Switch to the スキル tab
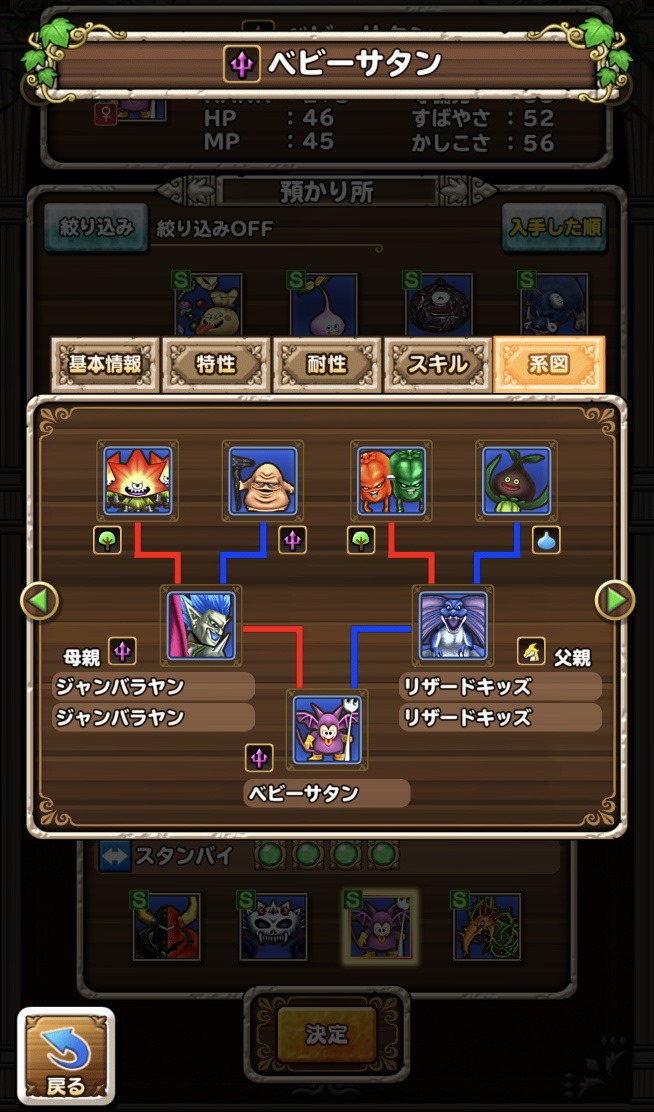 tap(438, 365)
